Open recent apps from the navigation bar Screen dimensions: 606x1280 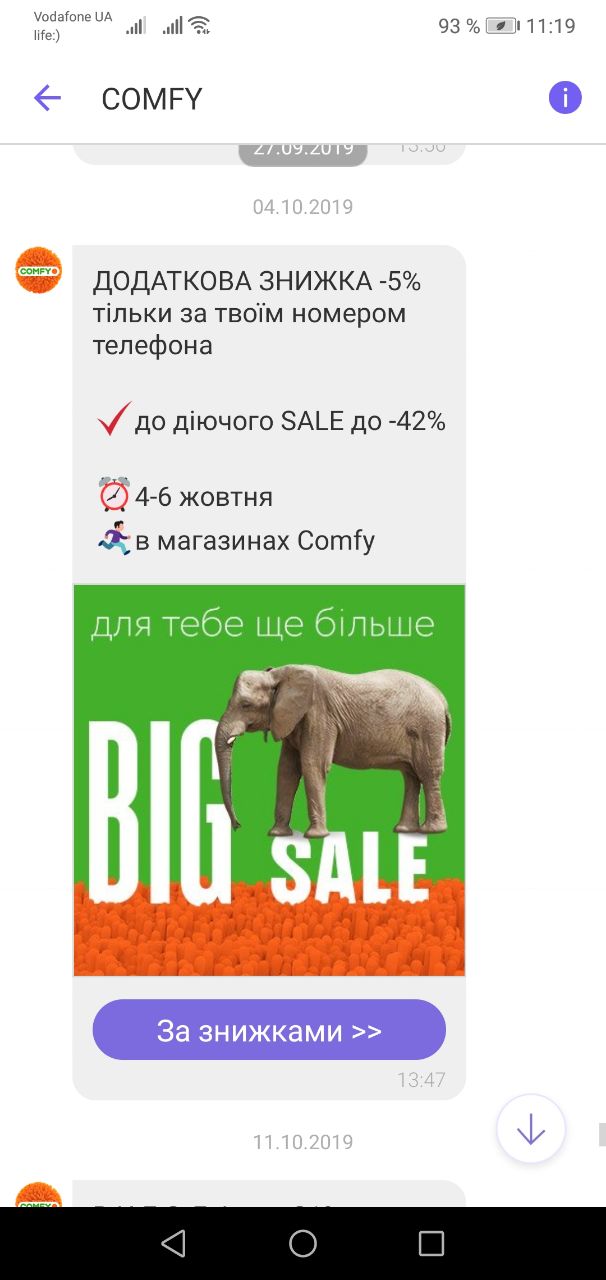click(431, 1243)
